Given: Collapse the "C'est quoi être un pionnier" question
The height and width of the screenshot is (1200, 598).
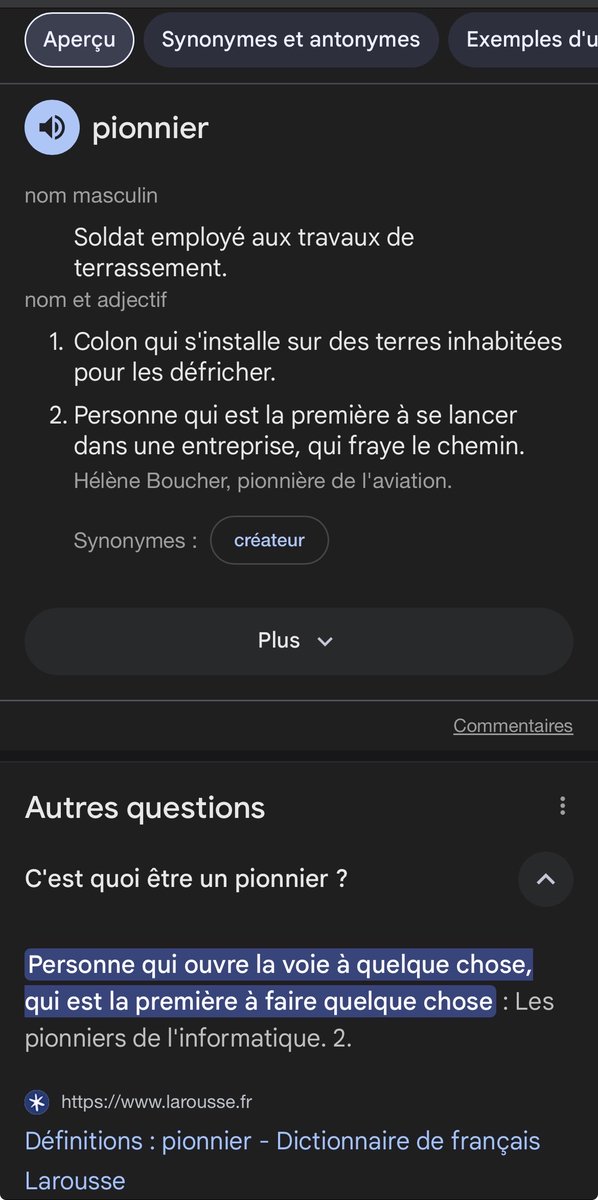Looking at the screenshot, I should [x=546, y=880].
